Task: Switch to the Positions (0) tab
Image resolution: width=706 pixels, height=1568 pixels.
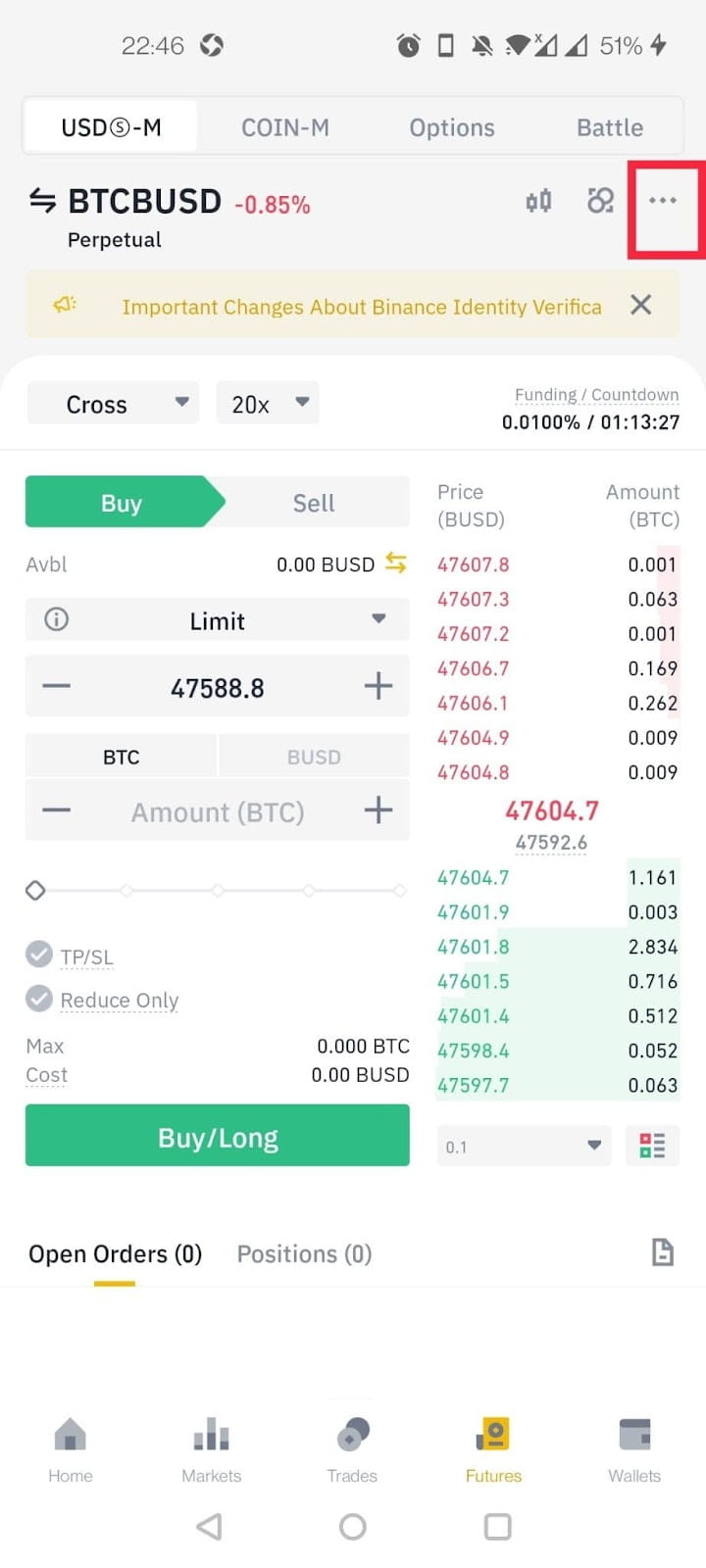Action: (x=304, y=1253)
